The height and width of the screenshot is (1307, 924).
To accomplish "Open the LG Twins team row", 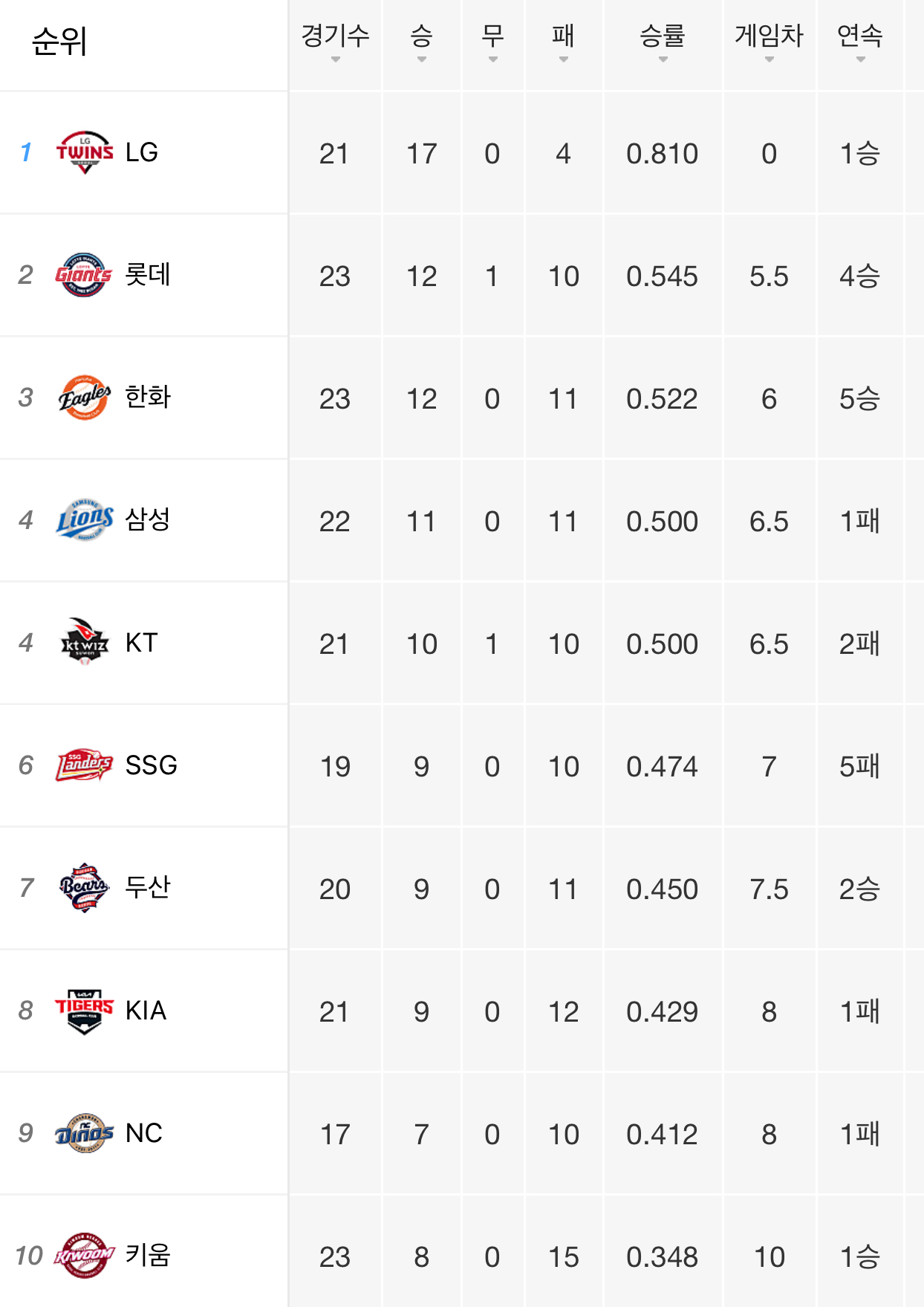I will pyautogui.click(x=141, y=152).
